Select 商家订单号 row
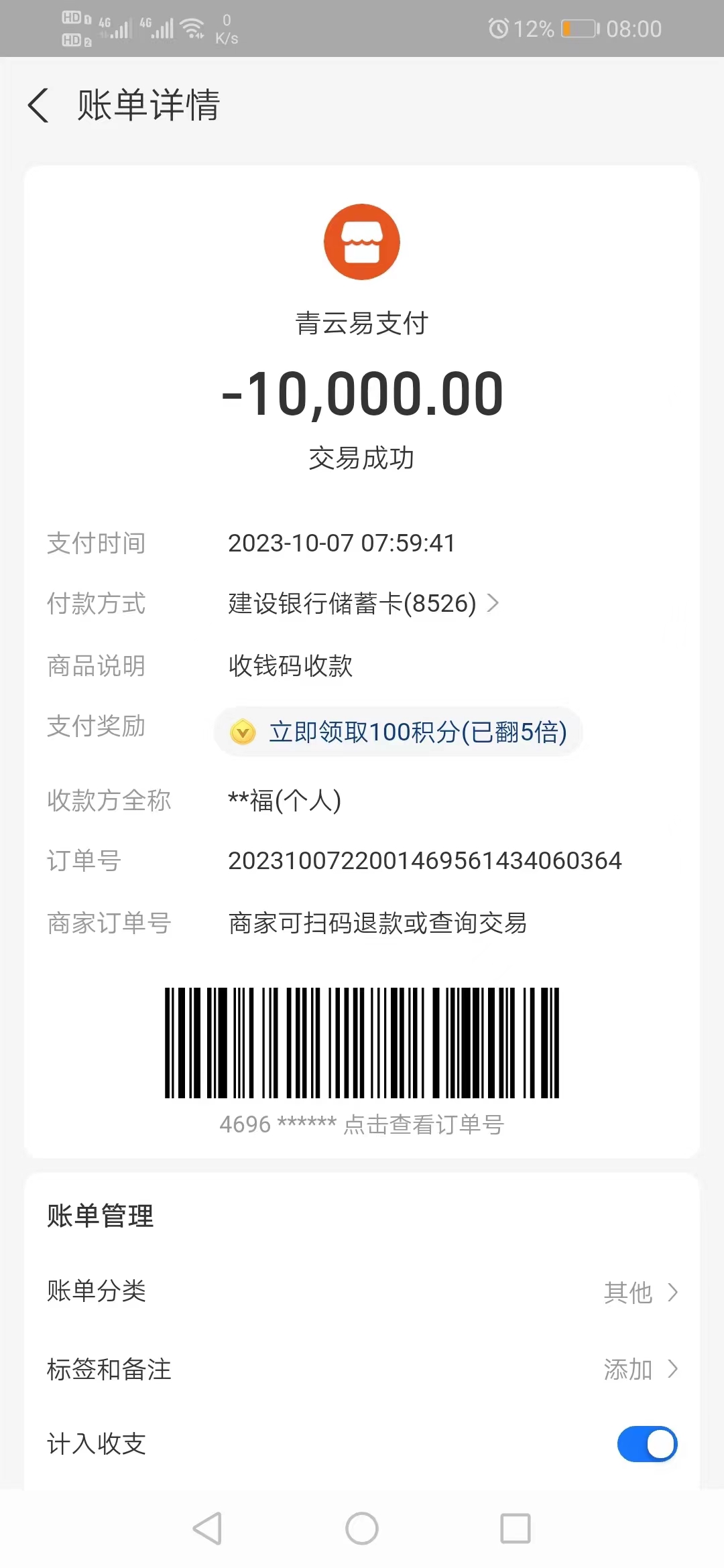 (x=362, y=923)
